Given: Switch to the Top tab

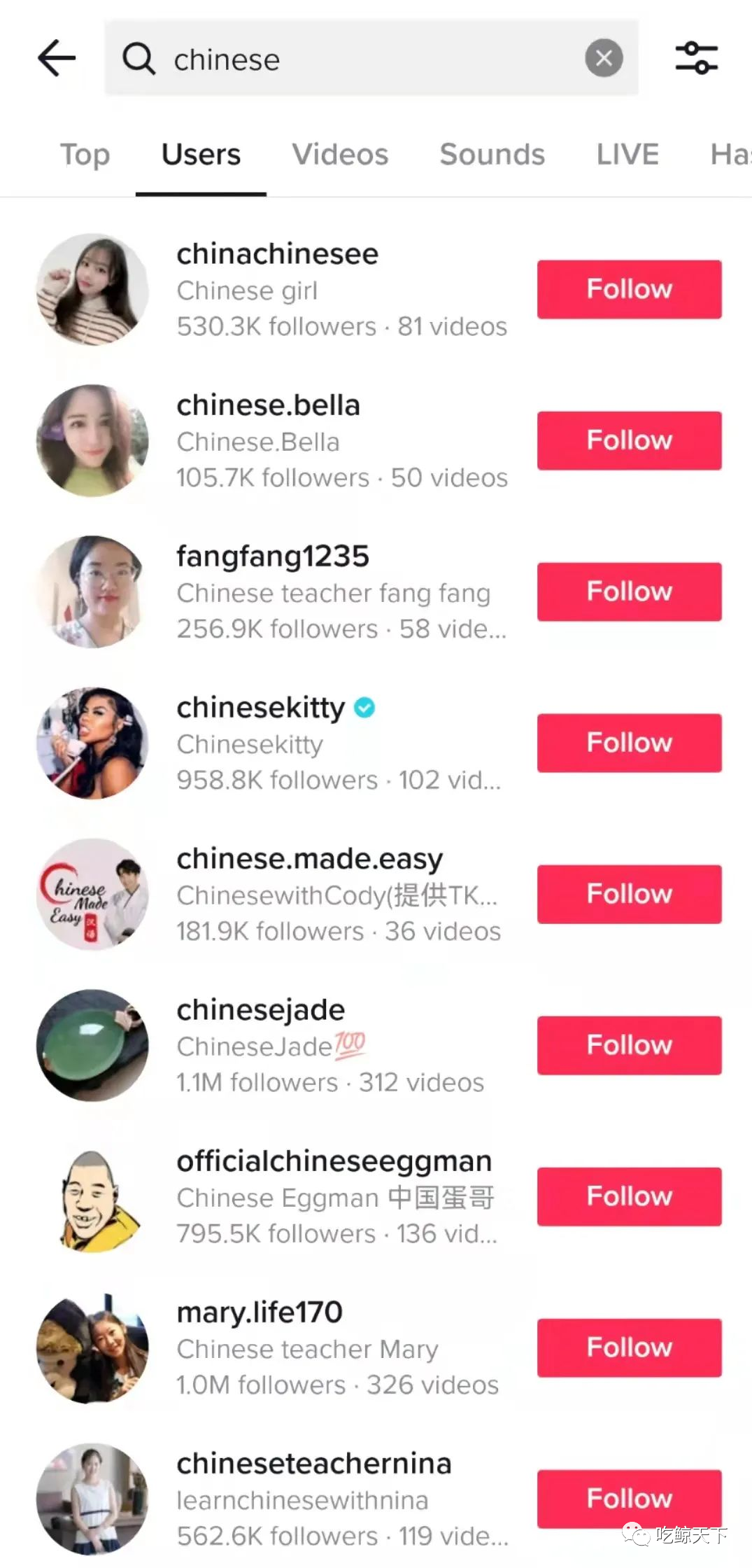Looking at the screenshot, I should tap(85, 155).
